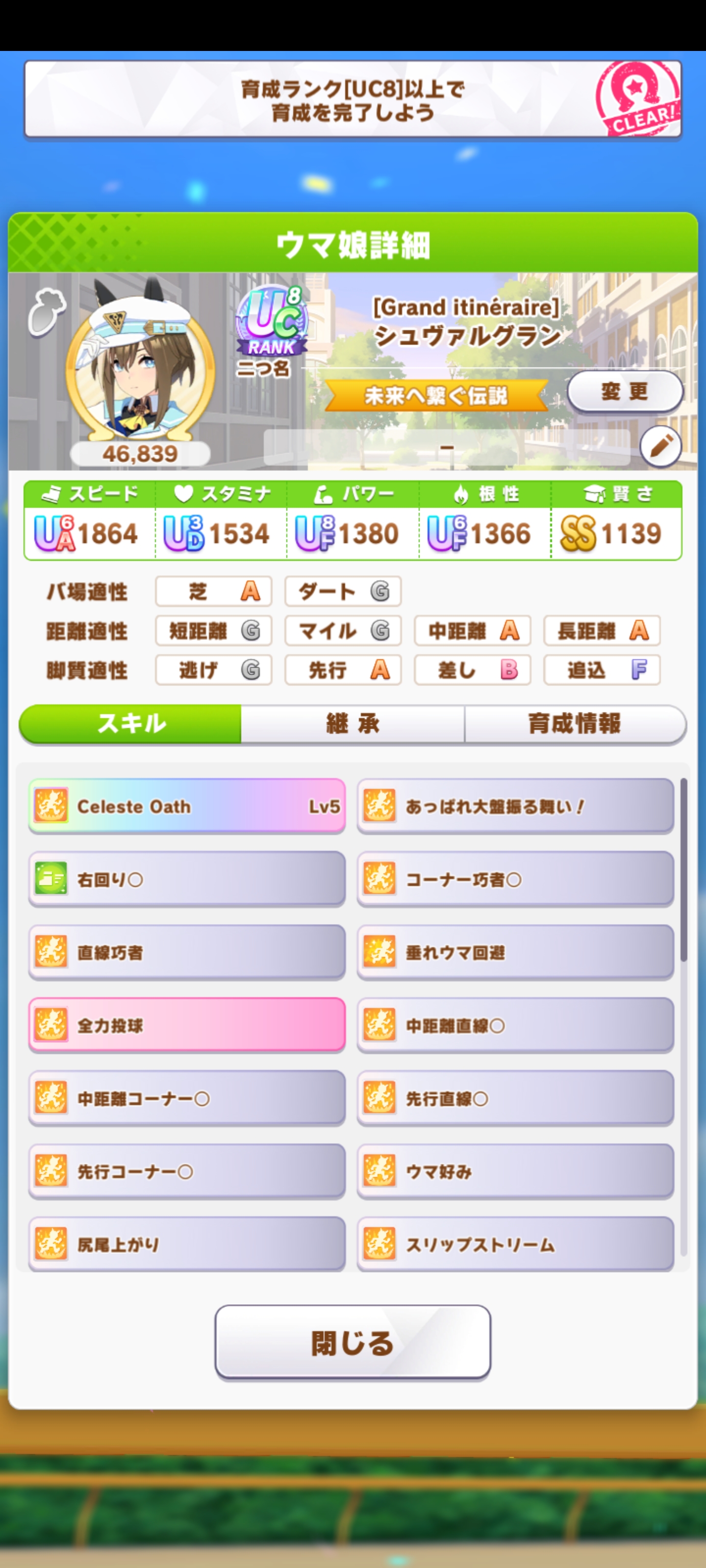Open the 直線巧者 skill details
Viewport: 706px width, 1568px height.
point(186,952)
